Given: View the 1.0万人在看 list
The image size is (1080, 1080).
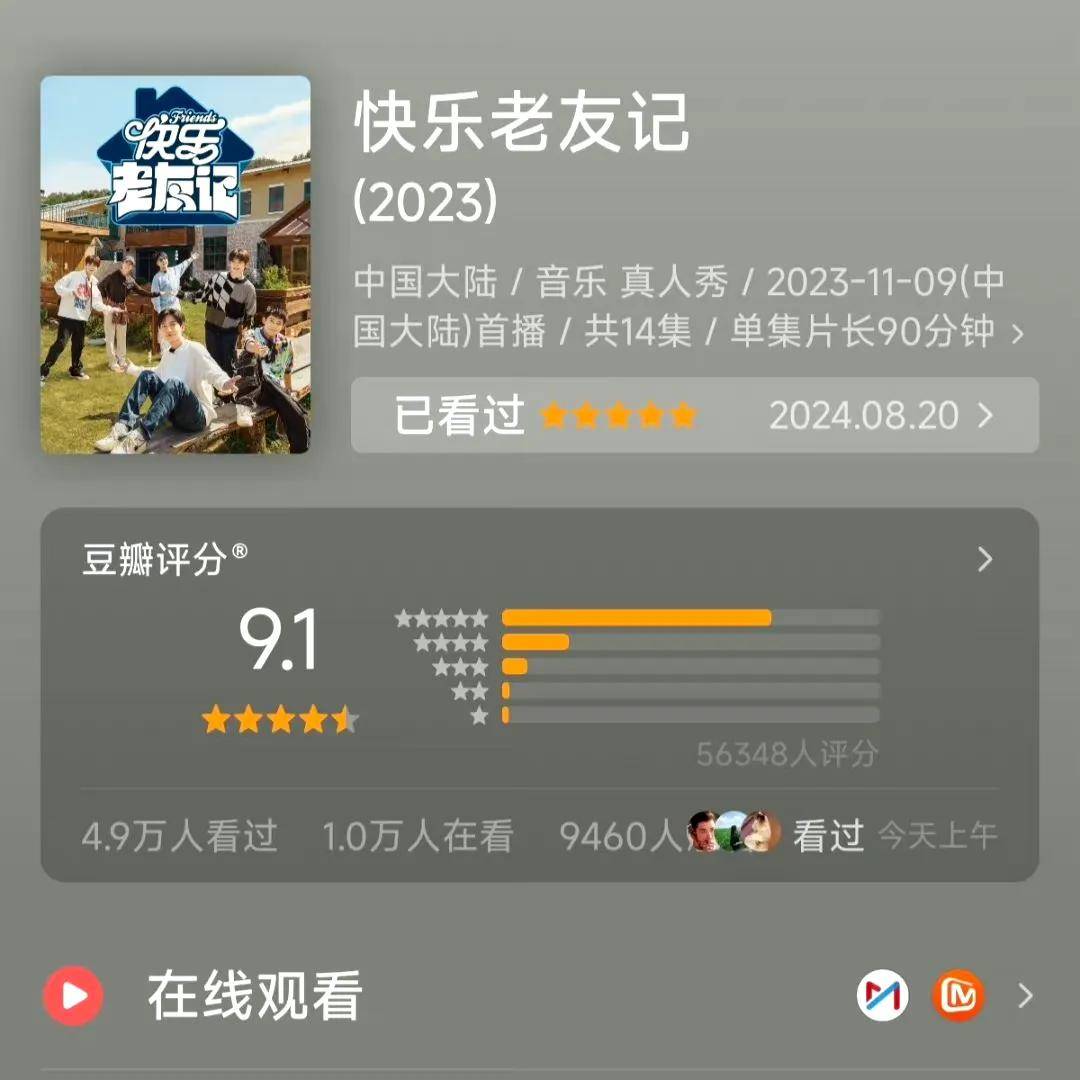Looking at the screenshot, I should pos(418,836).
